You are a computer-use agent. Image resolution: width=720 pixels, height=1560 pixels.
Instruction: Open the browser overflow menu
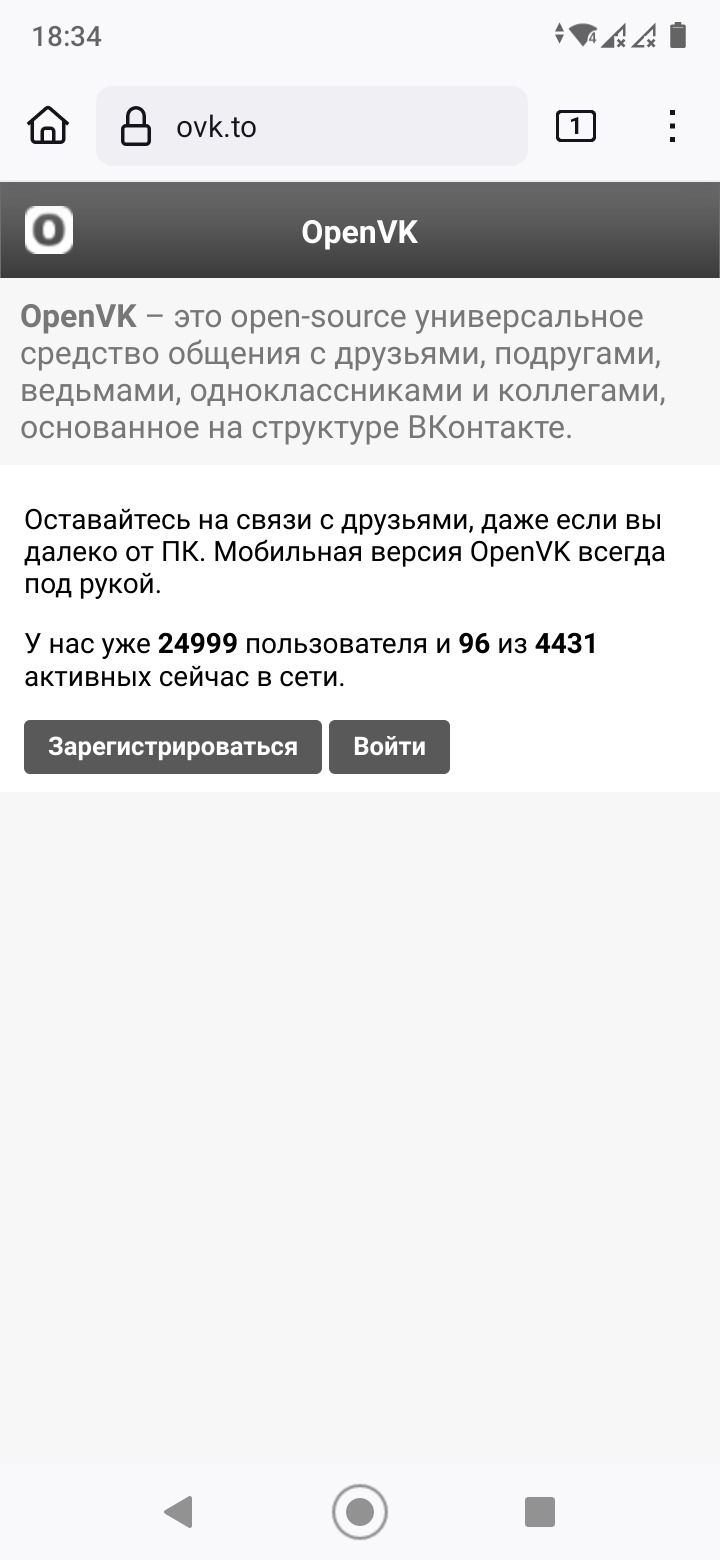click(x=672, y=127)
